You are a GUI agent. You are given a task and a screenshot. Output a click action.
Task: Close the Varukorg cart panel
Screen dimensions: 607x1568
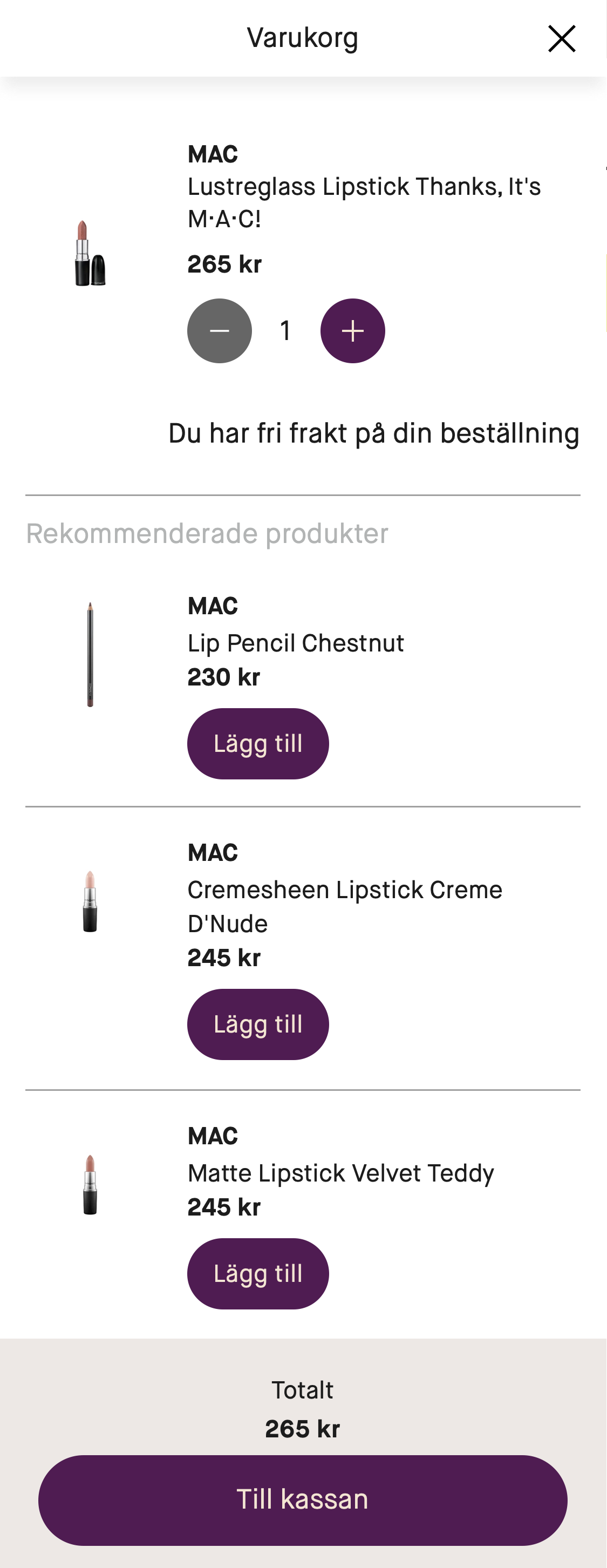(x=561, y=39)
